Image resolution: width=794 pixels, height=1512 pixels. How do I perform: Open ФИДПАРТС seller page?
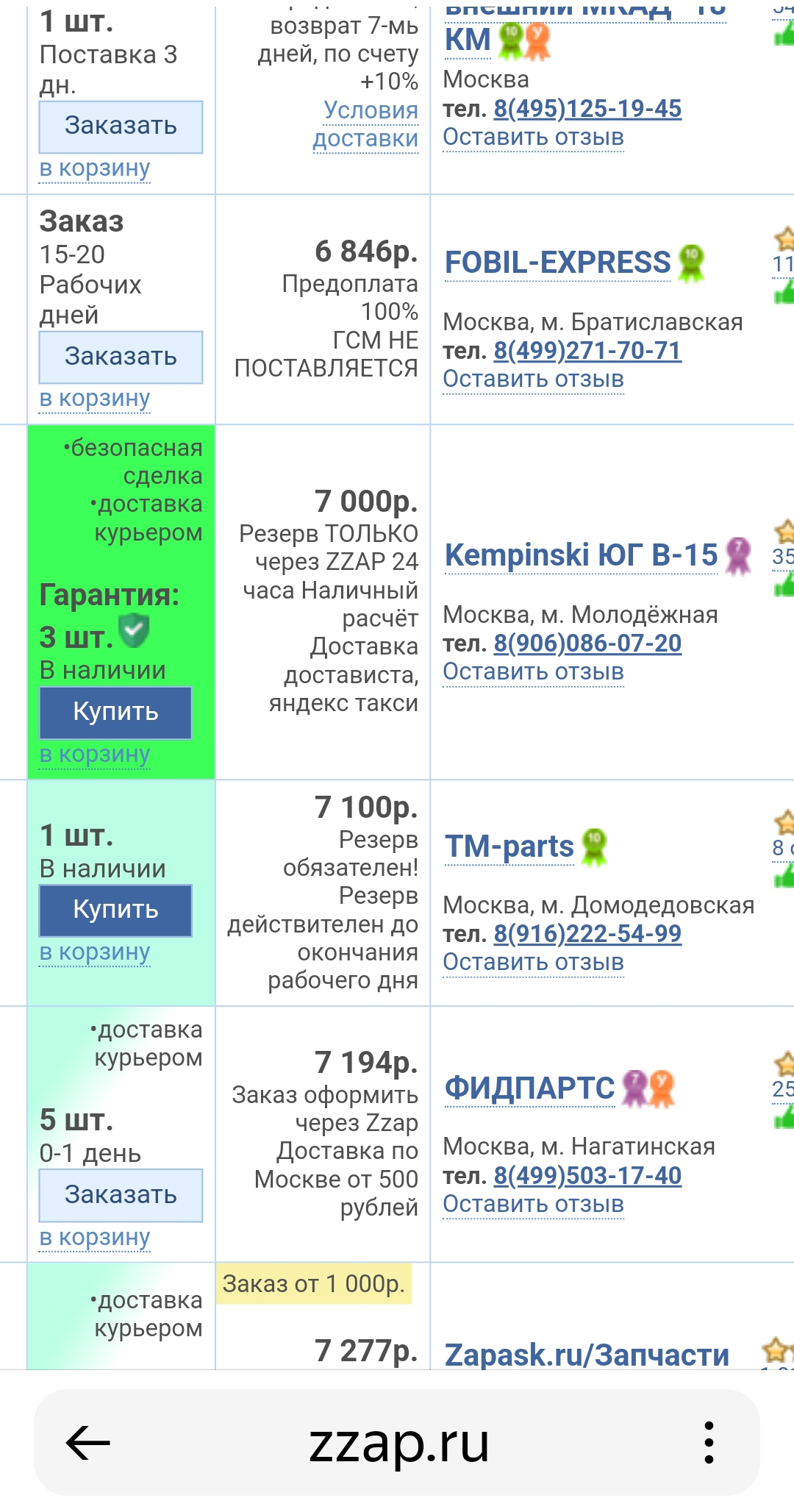[529, 1088]
